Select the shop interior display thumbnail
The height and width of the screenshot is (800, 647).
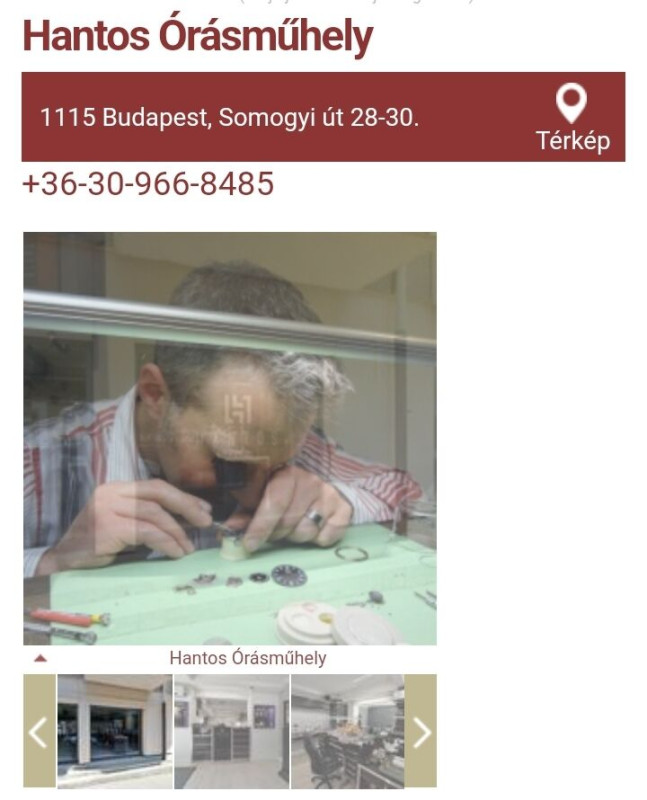coord(232,732)
